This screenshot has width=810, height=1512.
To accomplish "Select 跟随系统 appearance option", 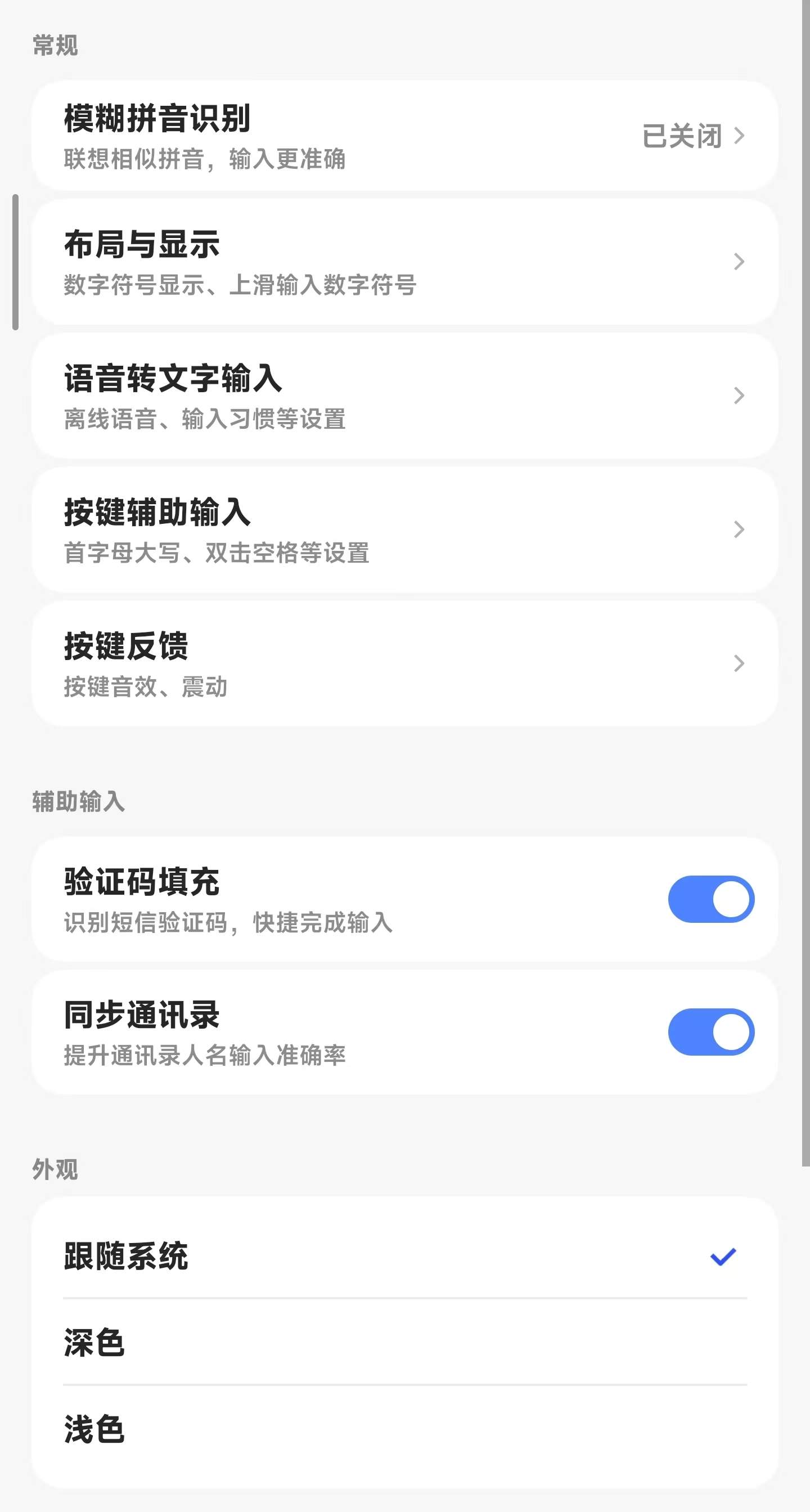I will click(x=404, y=1256).
